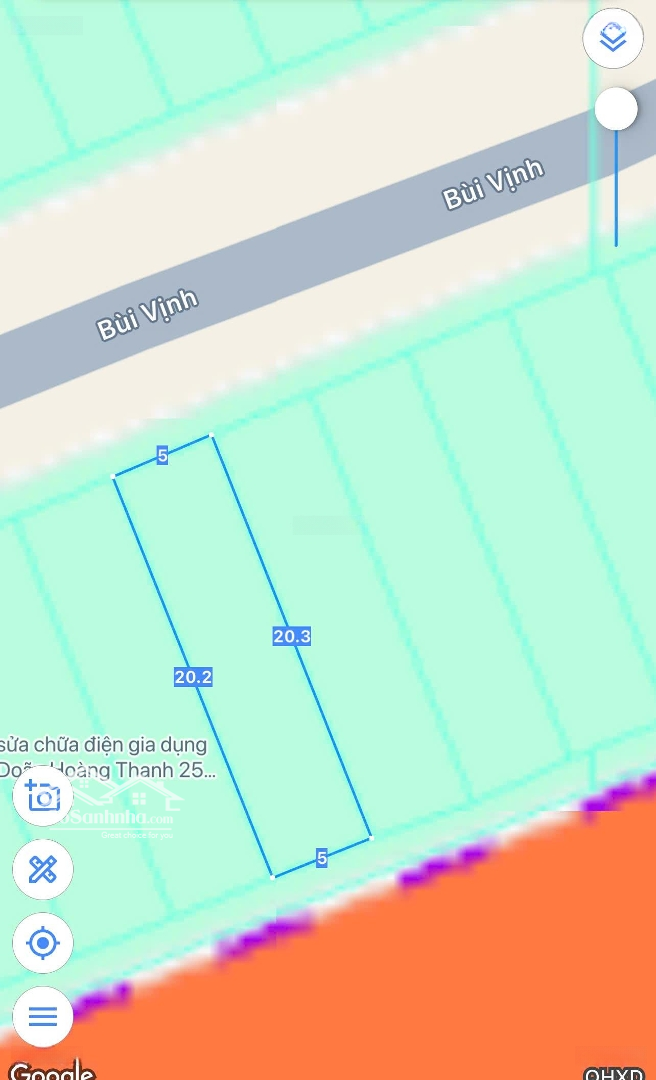Open the map layers selector

[612, 39]
